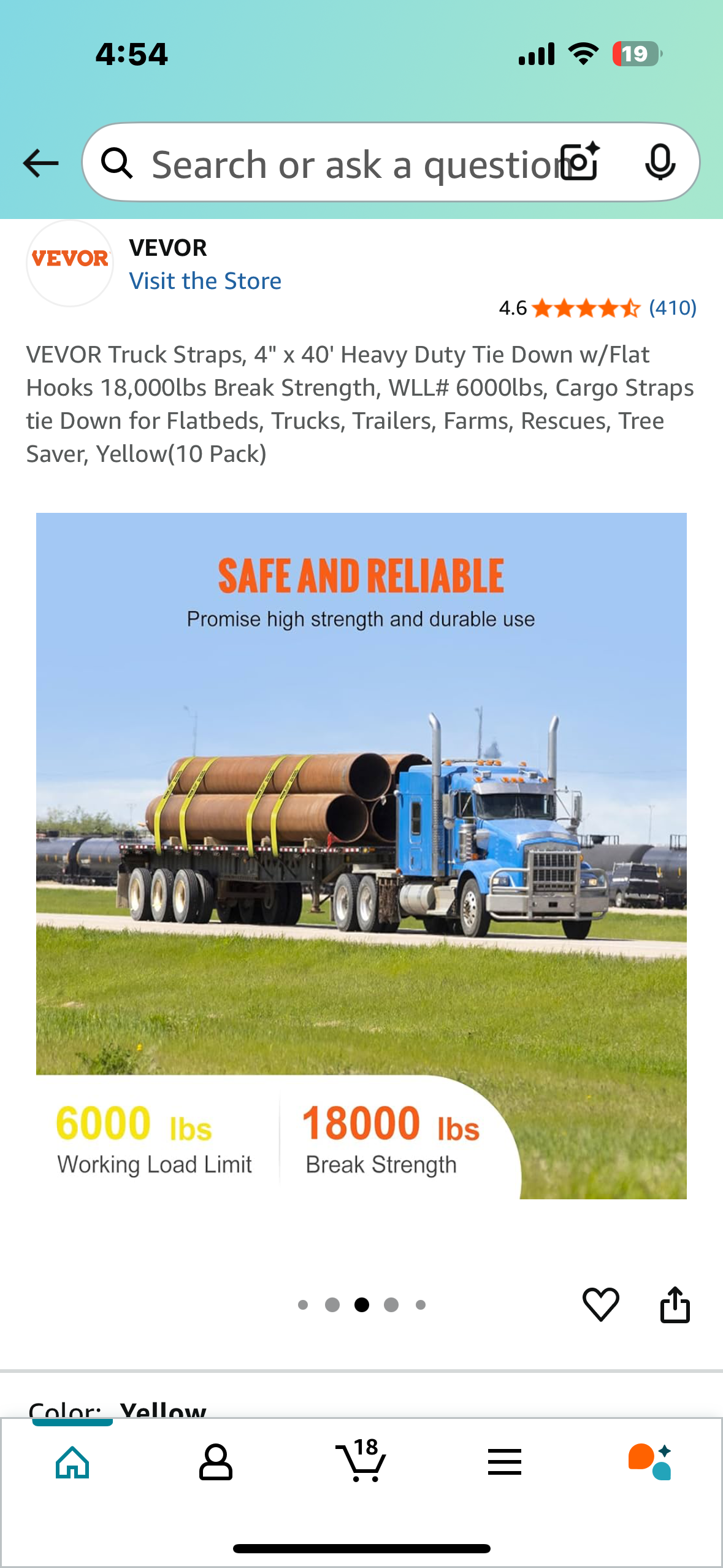The height and width of the screenshot is (1568, 723).
Task: Open the 410 customer reviews
Action: [672, 308]
